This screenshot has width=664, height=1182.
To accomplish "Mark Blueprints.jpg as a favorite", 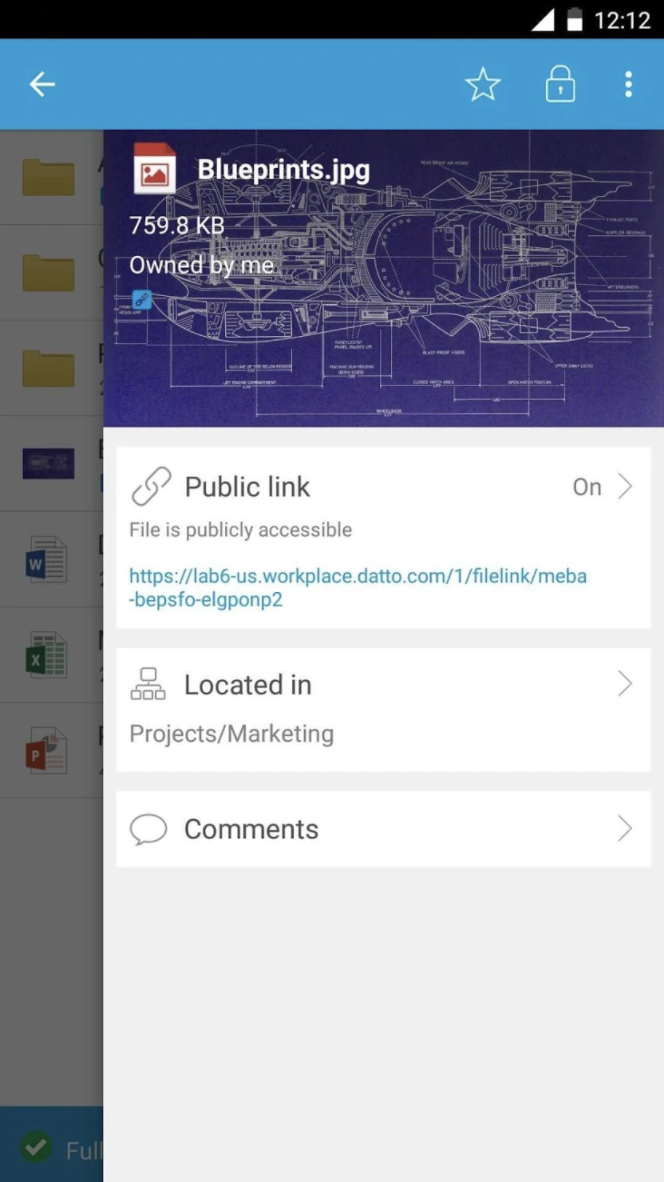I will tap(483, 85).
